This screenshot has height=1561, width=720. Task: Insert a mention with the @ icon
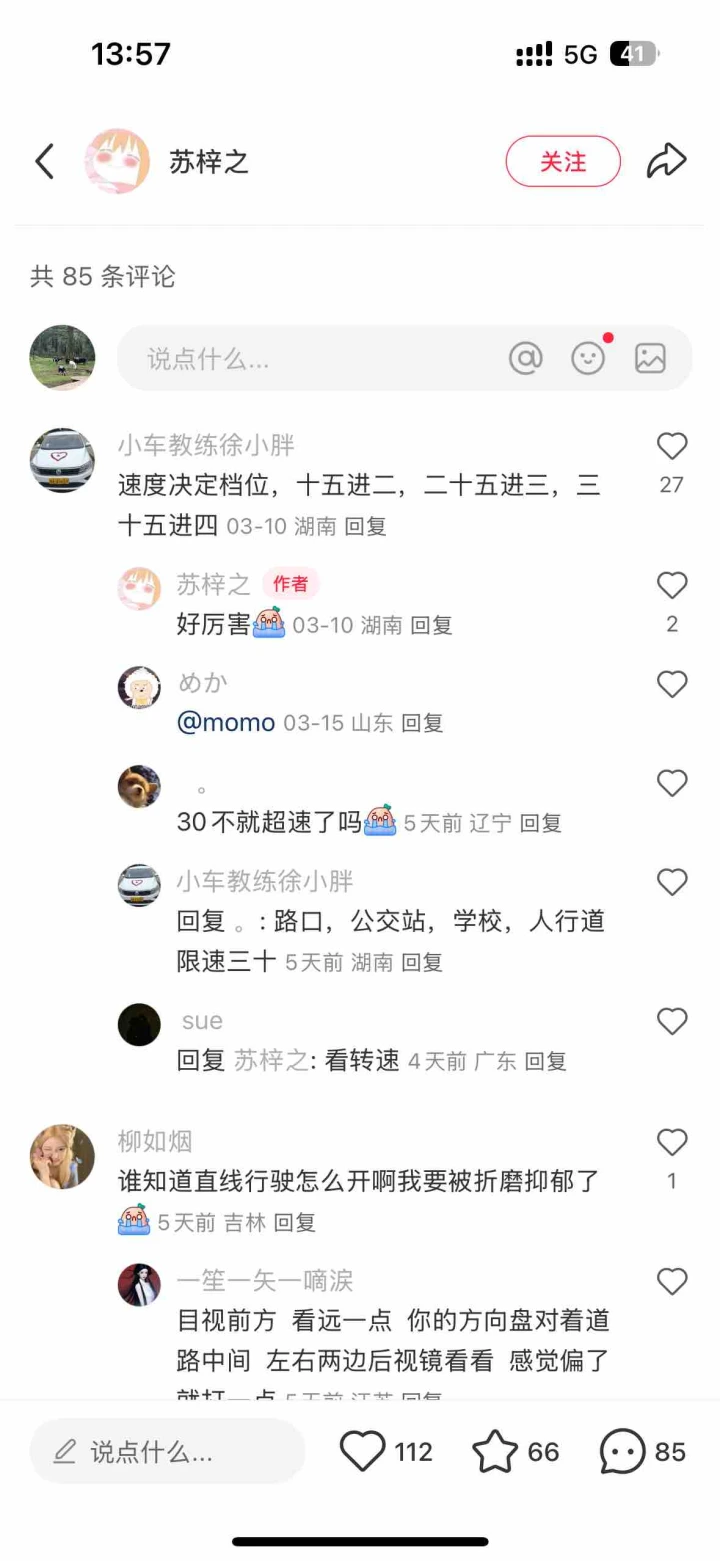[526, 358]
